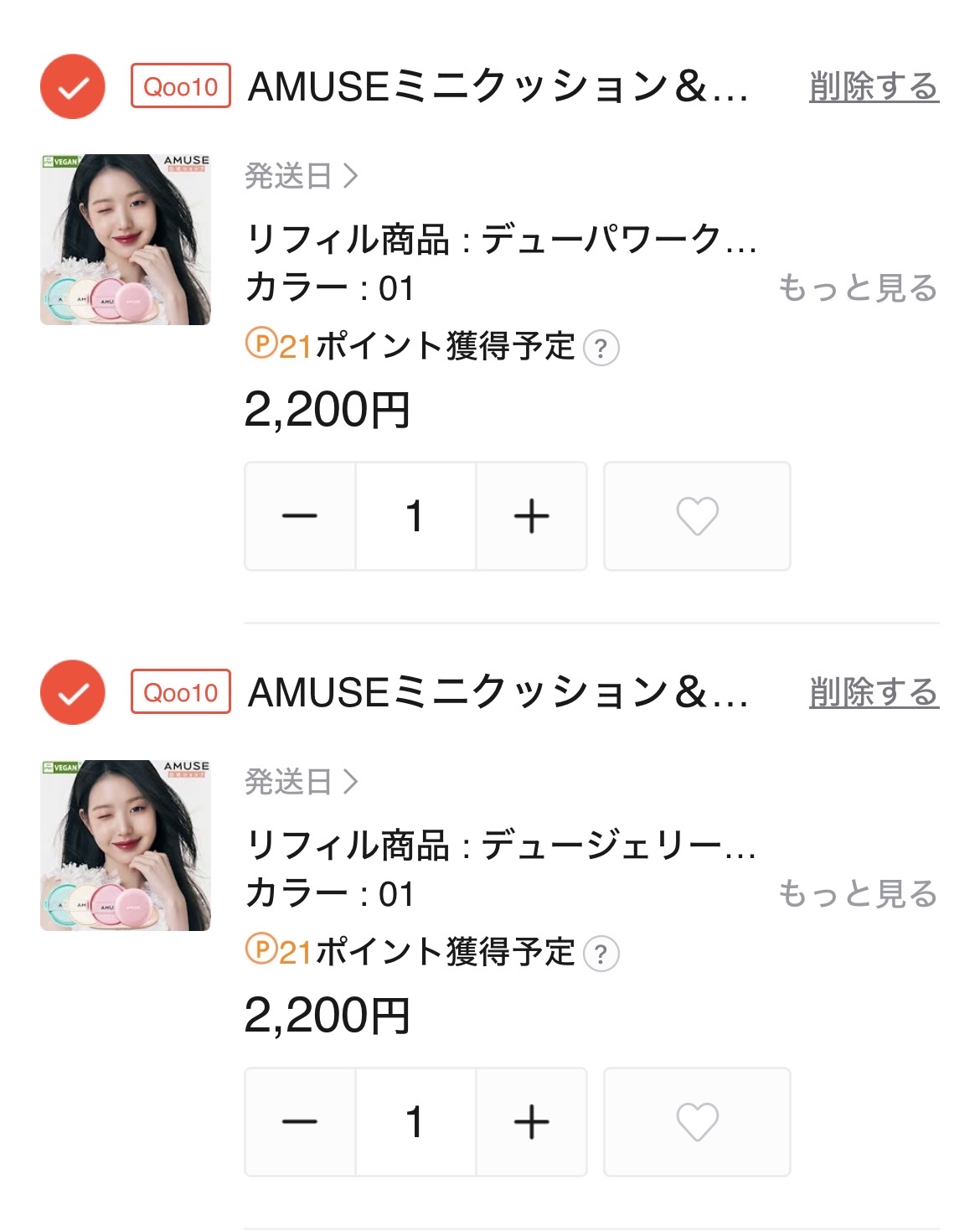The height and width of the screenshot is (1231, 980).
Task: Expand もっと見る on the デューパワー item
Action: pos(858,287)
